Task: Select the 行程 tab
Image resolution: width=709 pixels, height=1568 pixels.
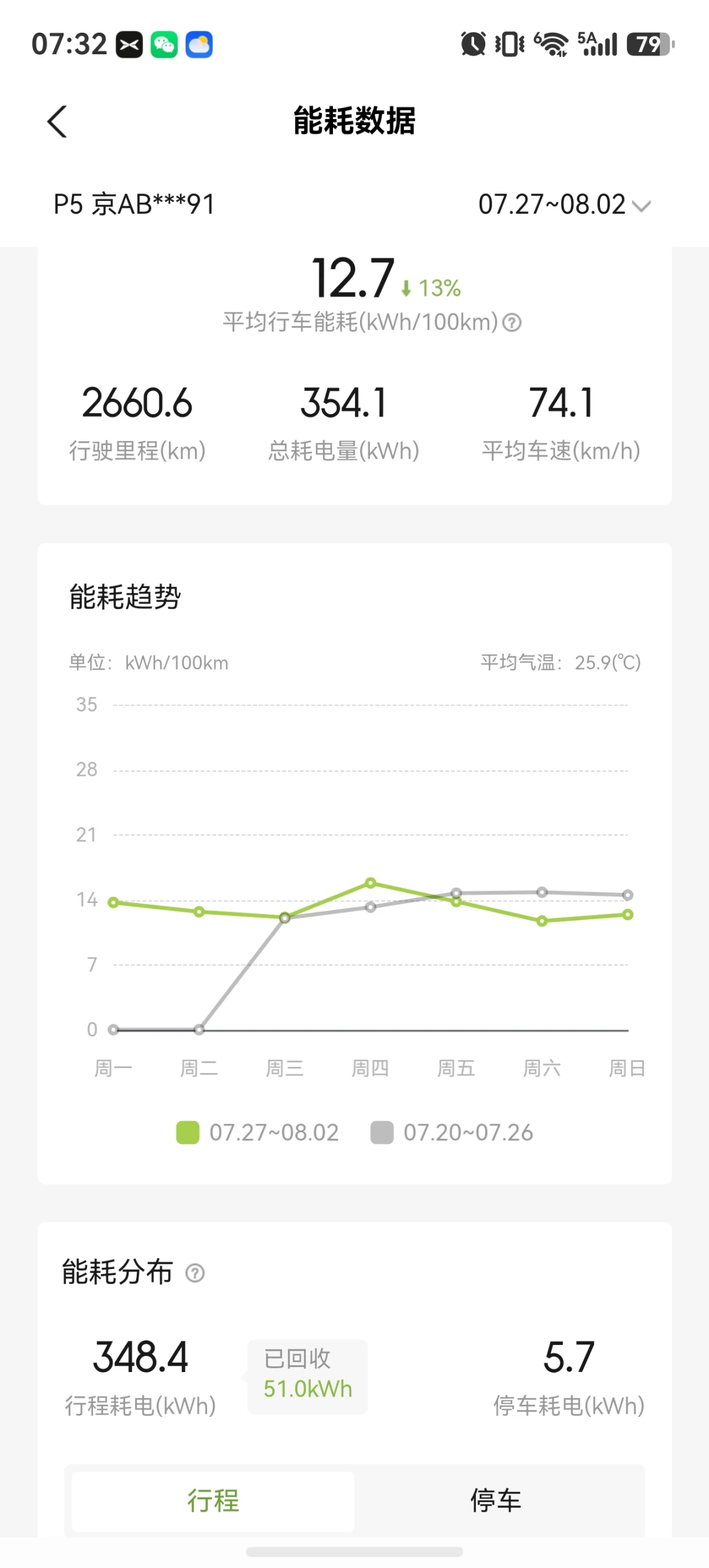Action: click(213, 1500)
